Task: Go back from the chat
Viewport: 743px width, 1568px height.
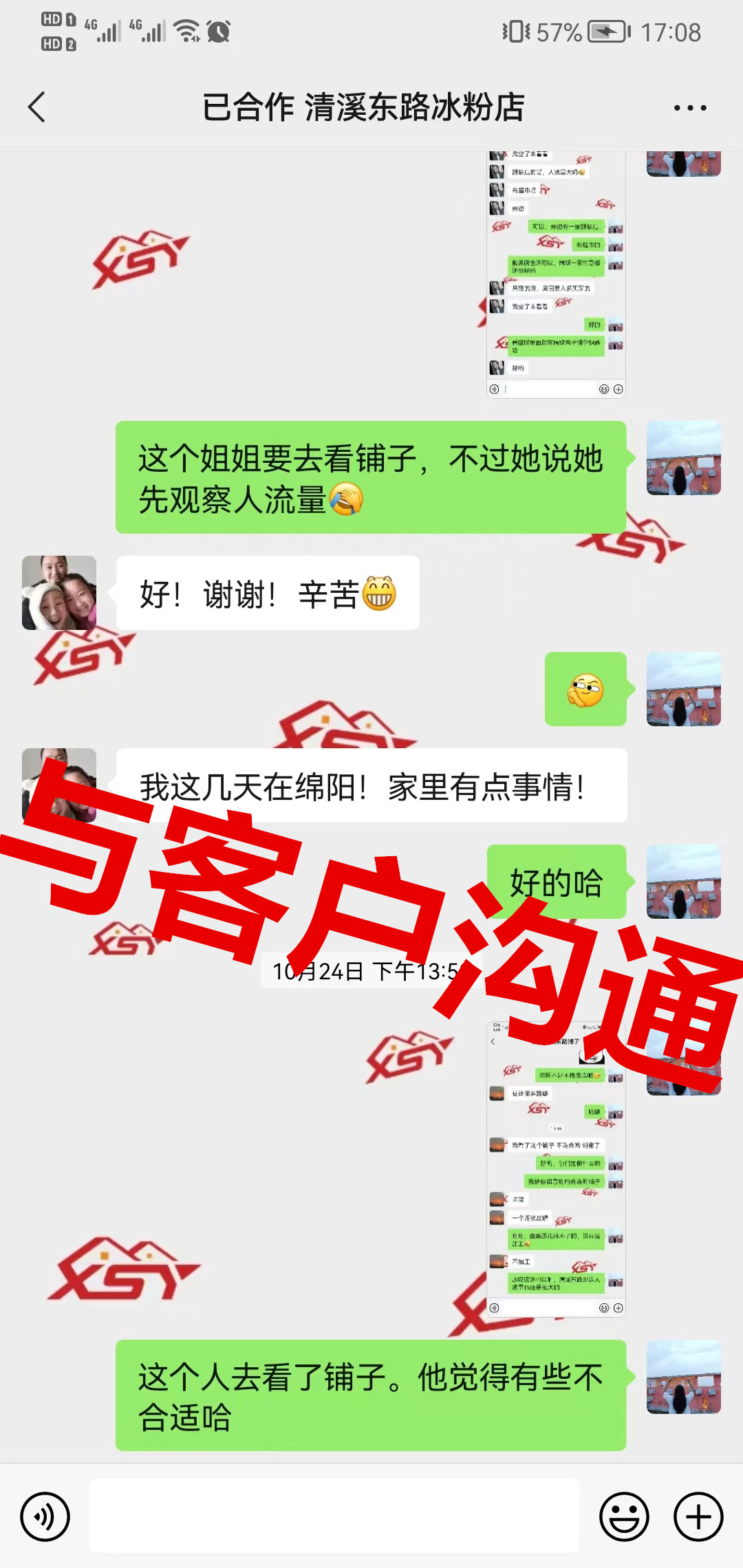Action: coord(37,107)
